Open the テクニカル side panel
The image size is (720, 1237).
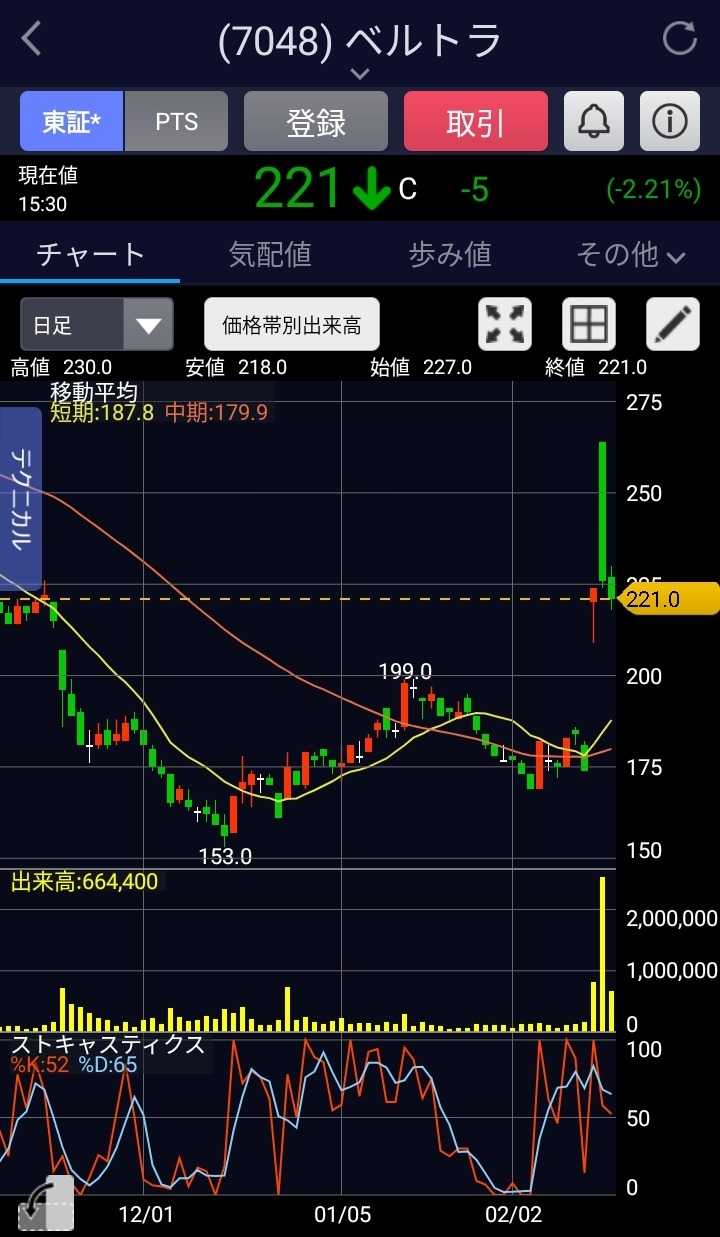[x=21, y=498]
